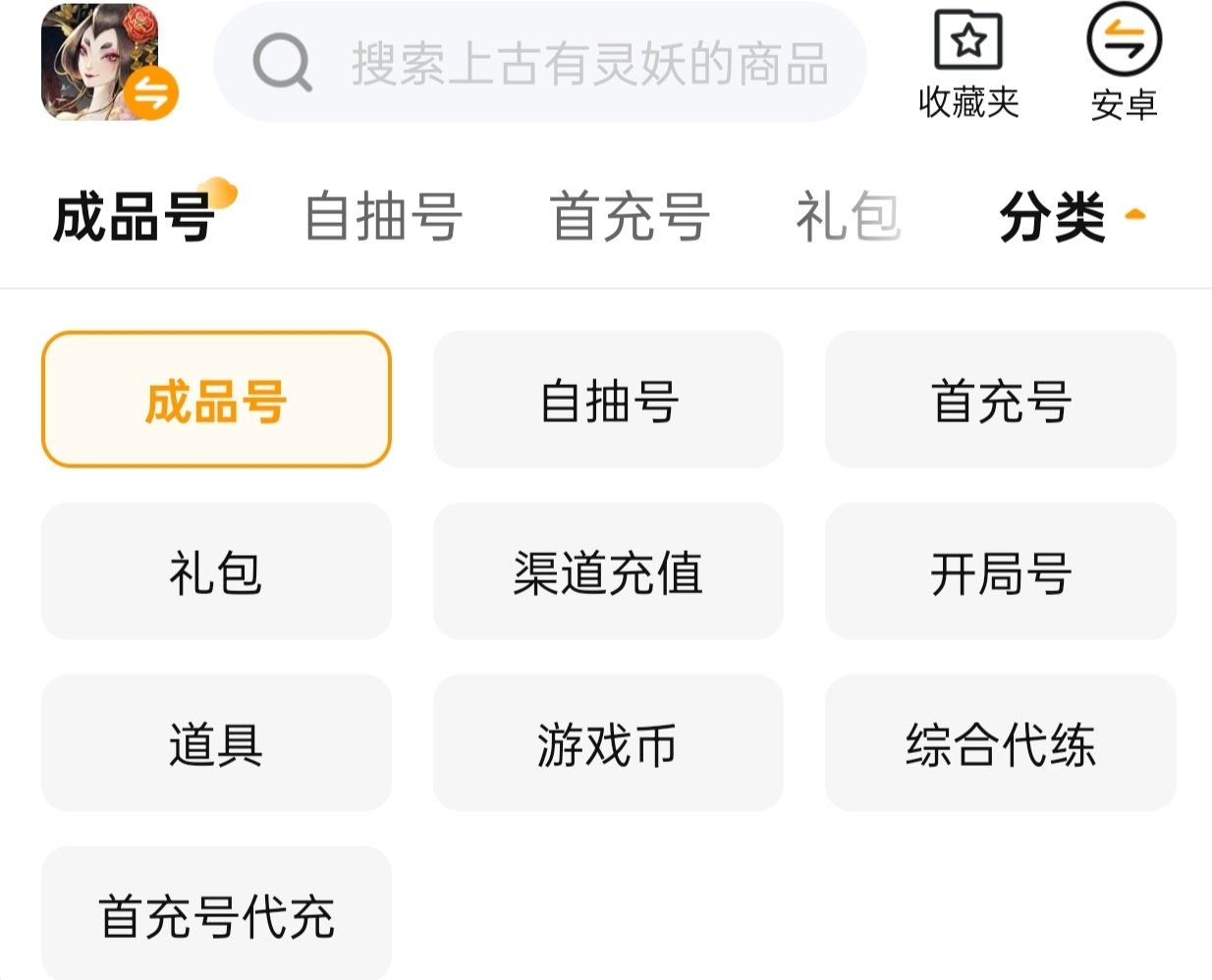Collapse the 分类 category panel

point(1071,217)
